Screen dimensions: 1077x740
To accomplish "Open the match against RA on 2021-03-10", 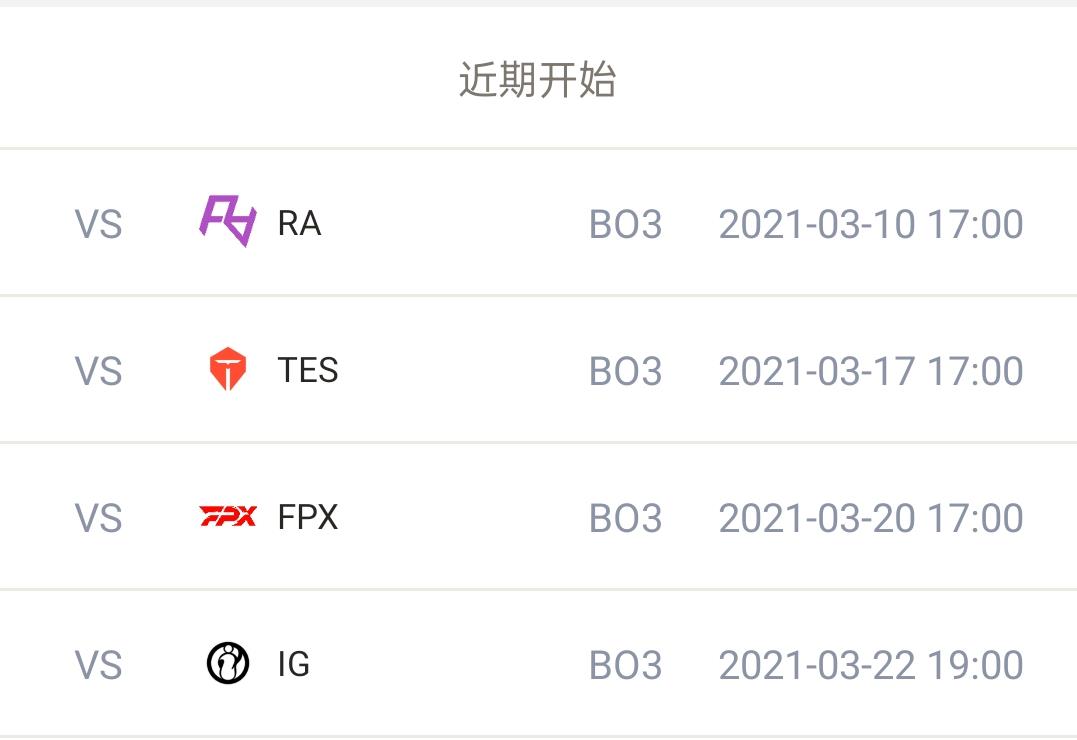I will point(538,223).
